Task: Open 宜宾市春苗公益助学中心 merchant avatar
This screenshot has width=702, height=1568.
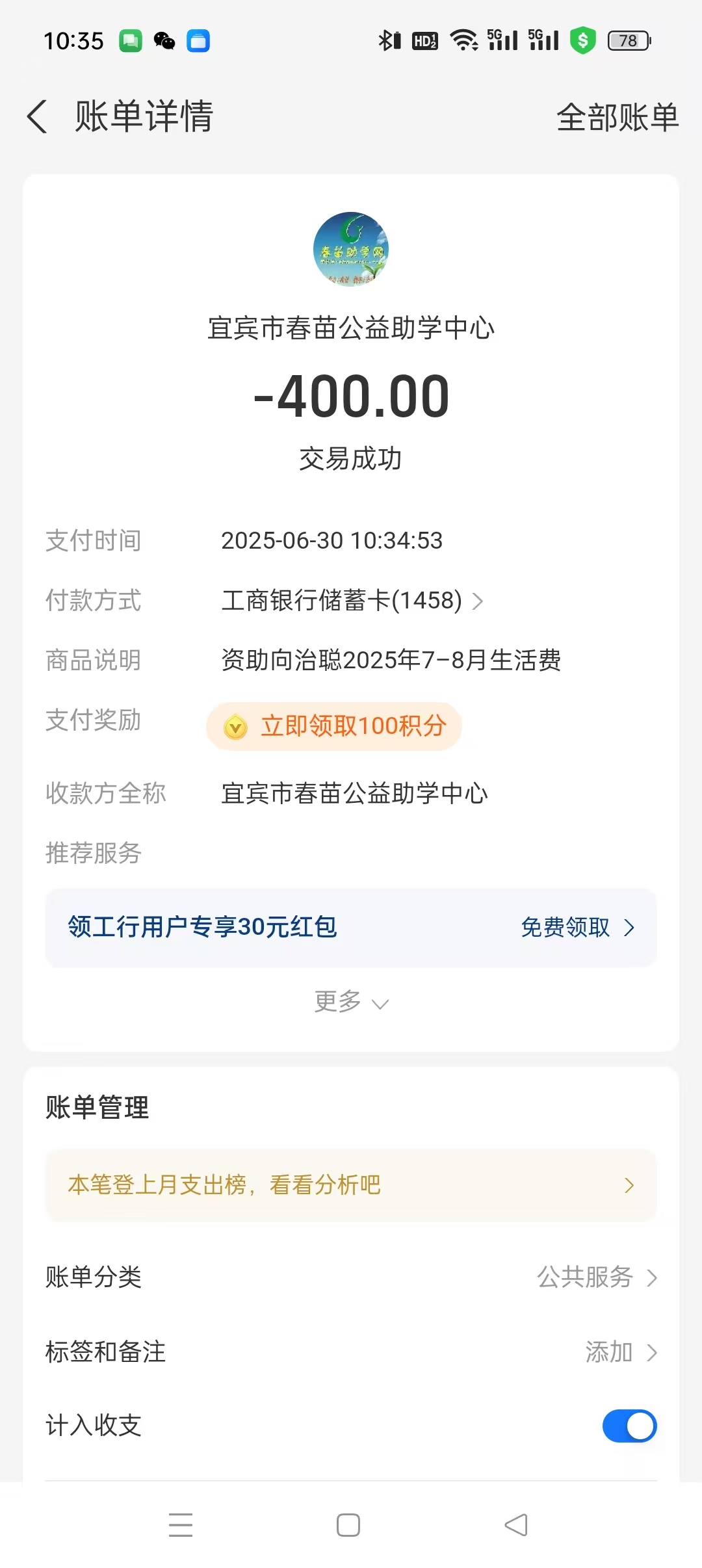Action: tap(351, 250)
